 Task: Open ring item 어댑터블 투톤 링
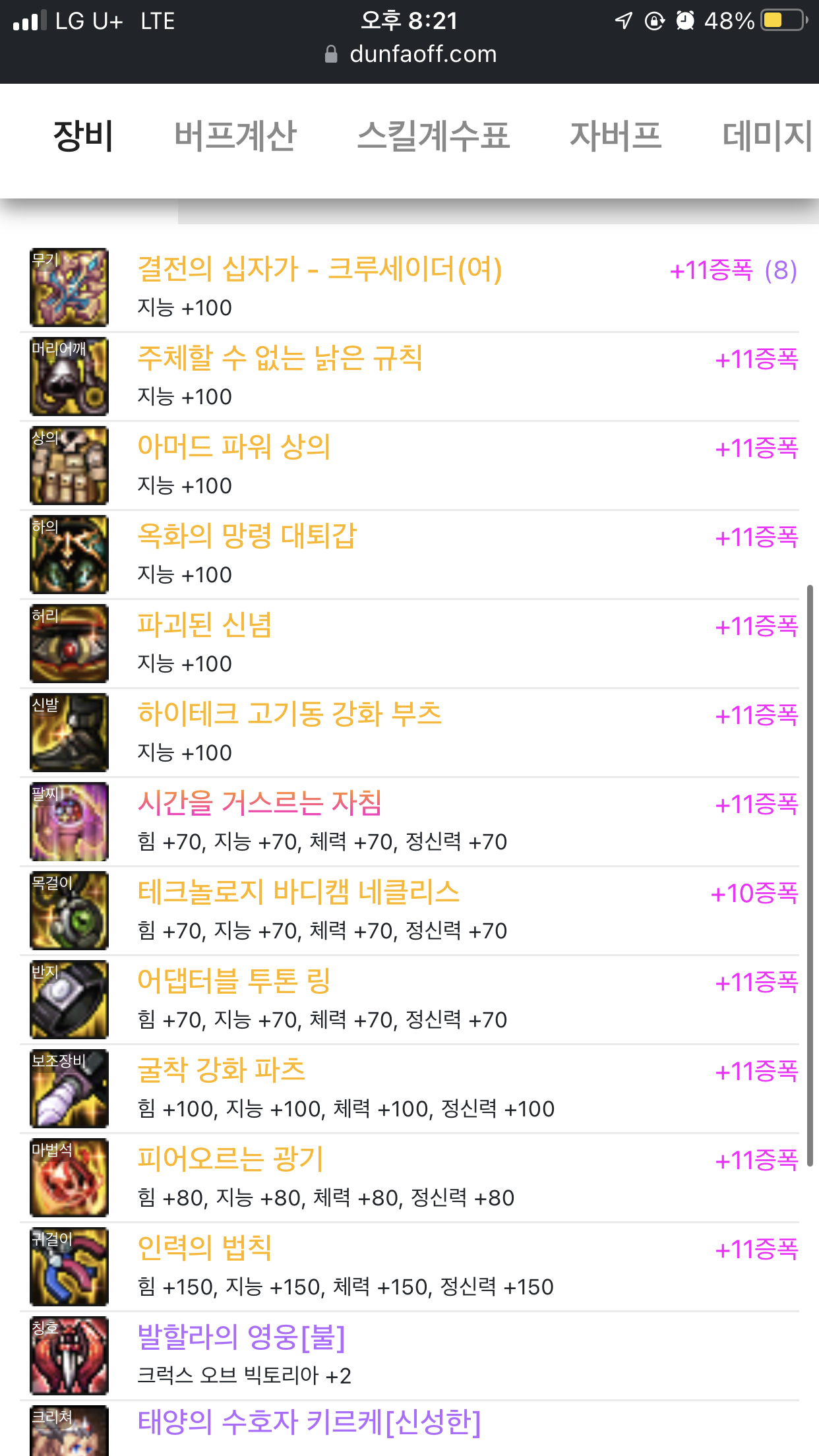pos(409,1000)
